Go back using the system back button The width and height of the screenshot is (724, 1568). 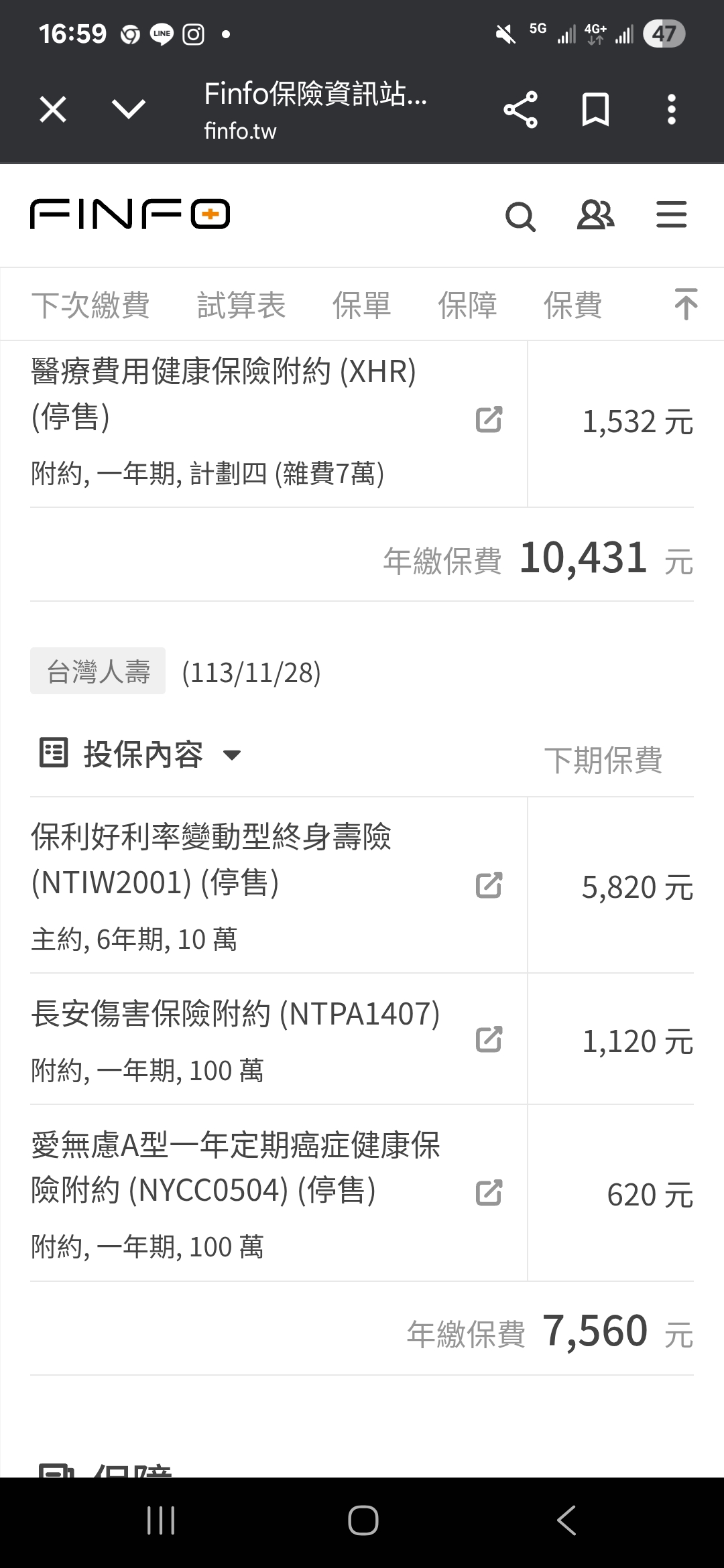click(566, 1520)
